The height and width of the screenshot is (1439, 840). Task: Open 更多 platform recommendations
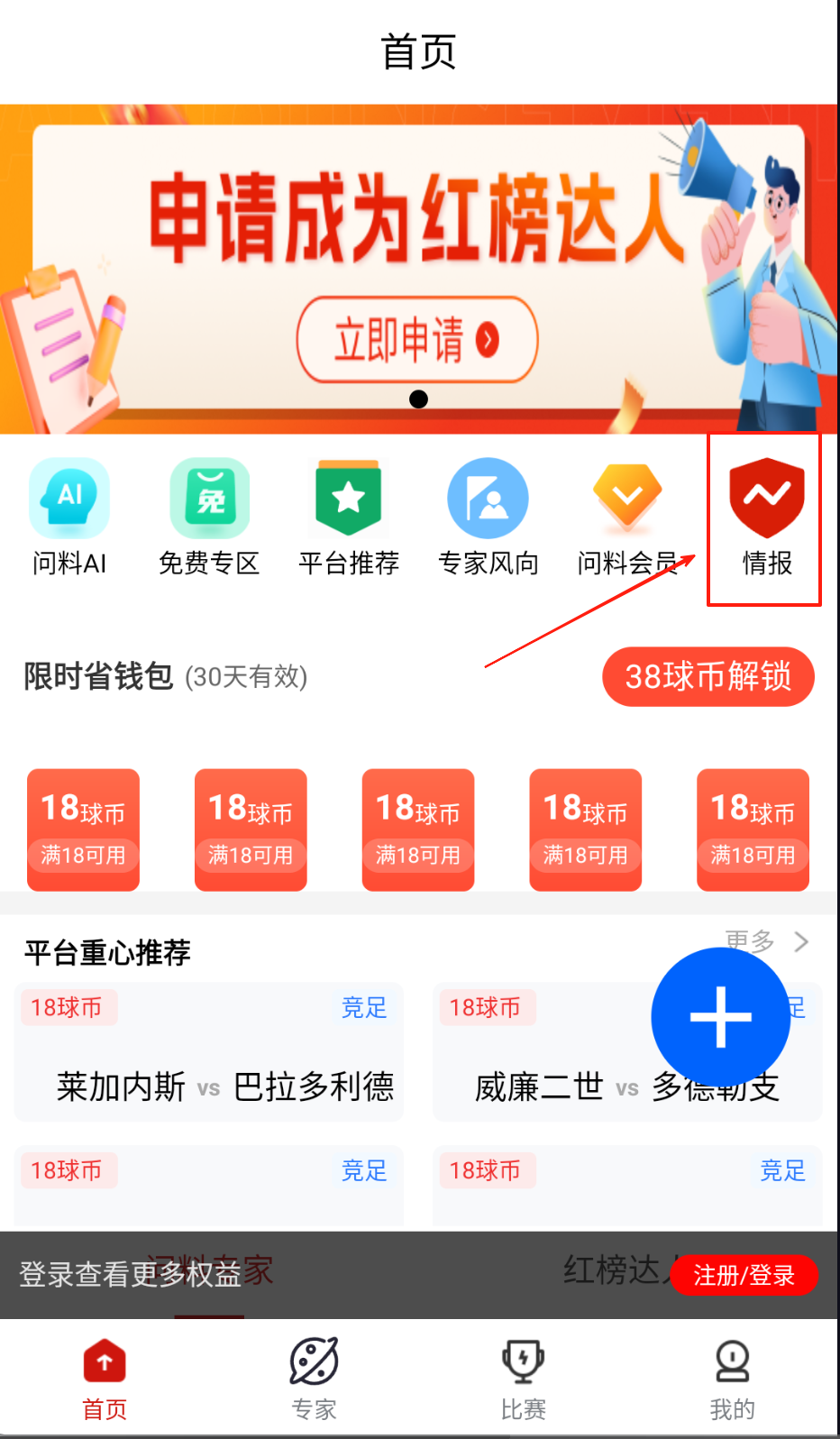tap(766, 940)
